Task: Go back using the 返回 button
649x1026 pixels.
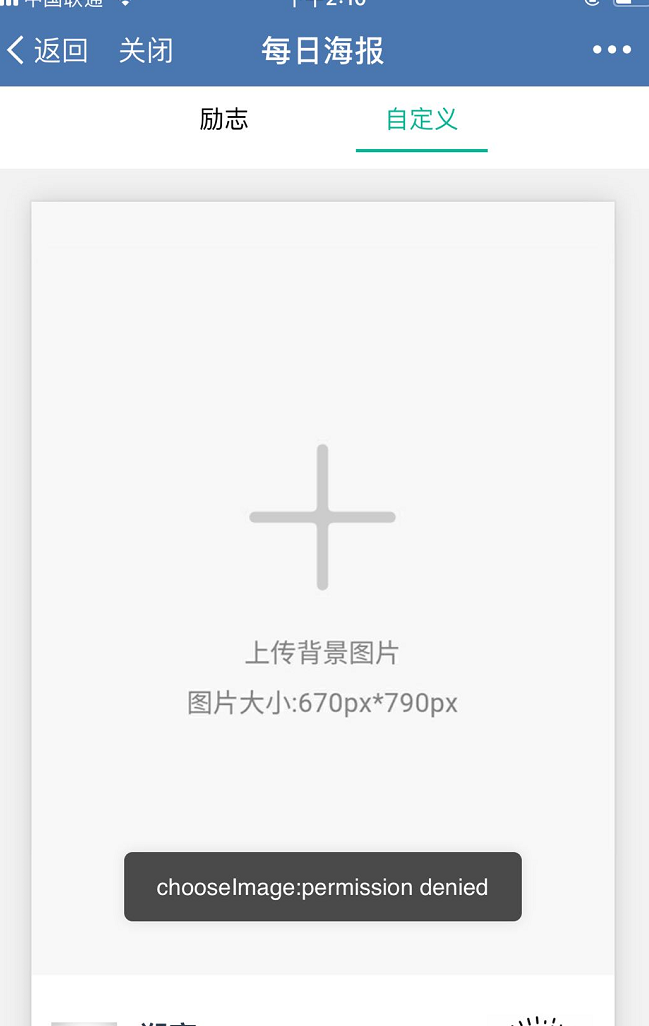Action: [48, 50]
